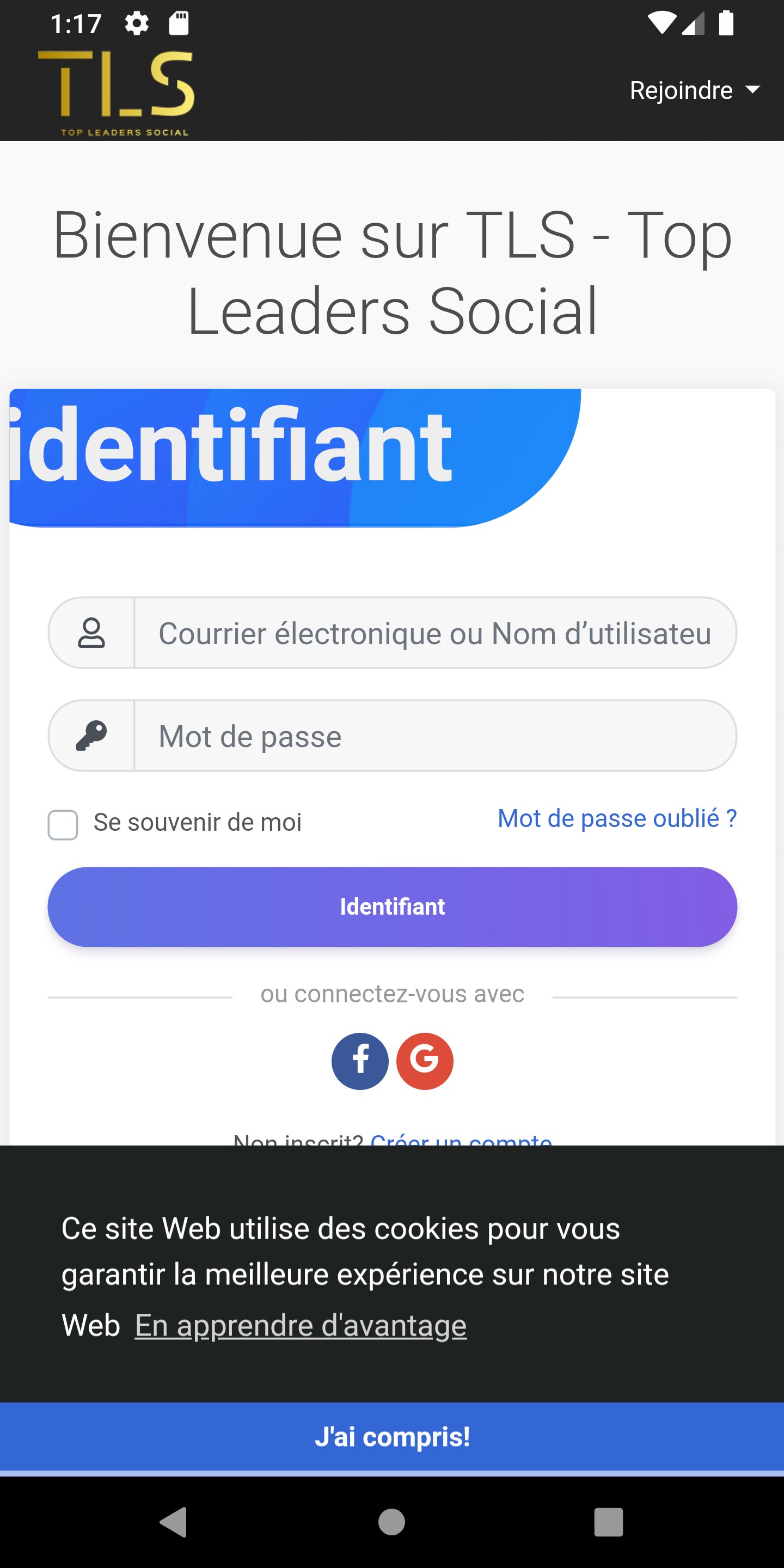Sign in with the Facebook icon
The height and width of the screenshot is (1568, 784).
pyautogui.click(x=359, y=1061)
